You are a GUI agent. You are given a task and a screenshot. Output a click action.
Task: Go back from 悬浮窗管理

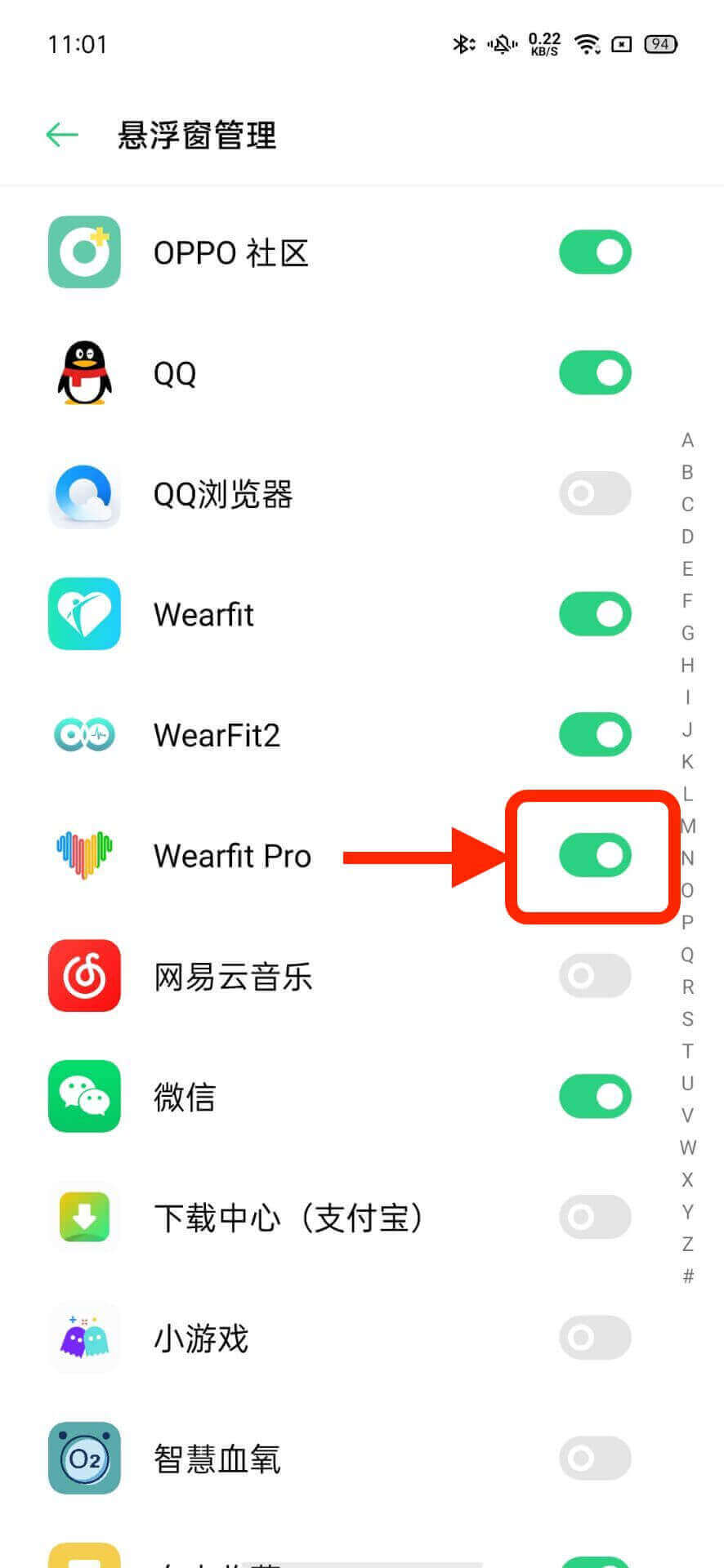click(62, 135)
